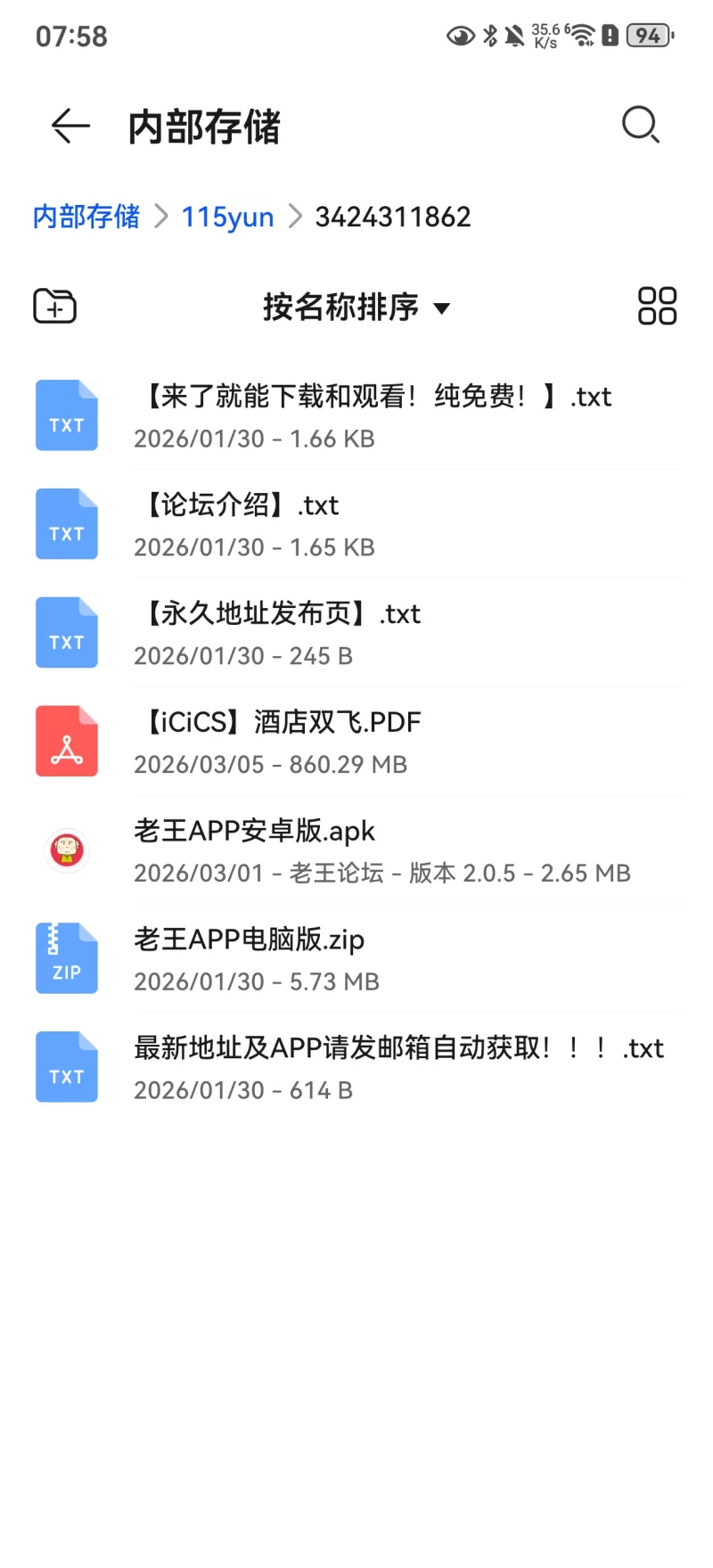Jump to the 115yun breadcrumb folder
This screenshot has height=1568, width=713.
point(227,217)
